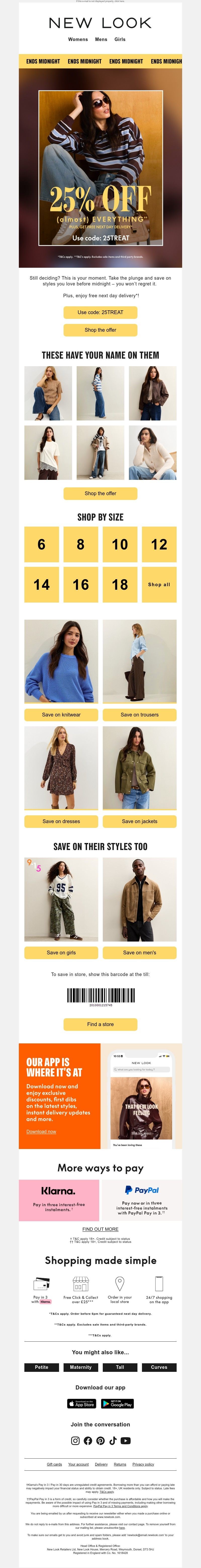Image resolution: width=201 pixels, height=1568 pixels.
Task: Open the FIND OUT MORE payment link
Action: [x=100, y=1229]
